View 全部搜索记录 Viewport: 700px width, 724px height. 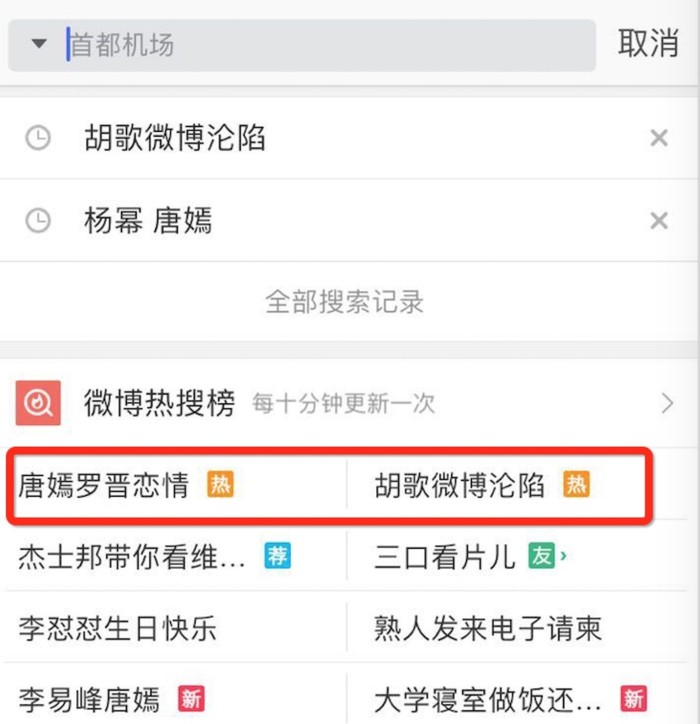point(344,302)
